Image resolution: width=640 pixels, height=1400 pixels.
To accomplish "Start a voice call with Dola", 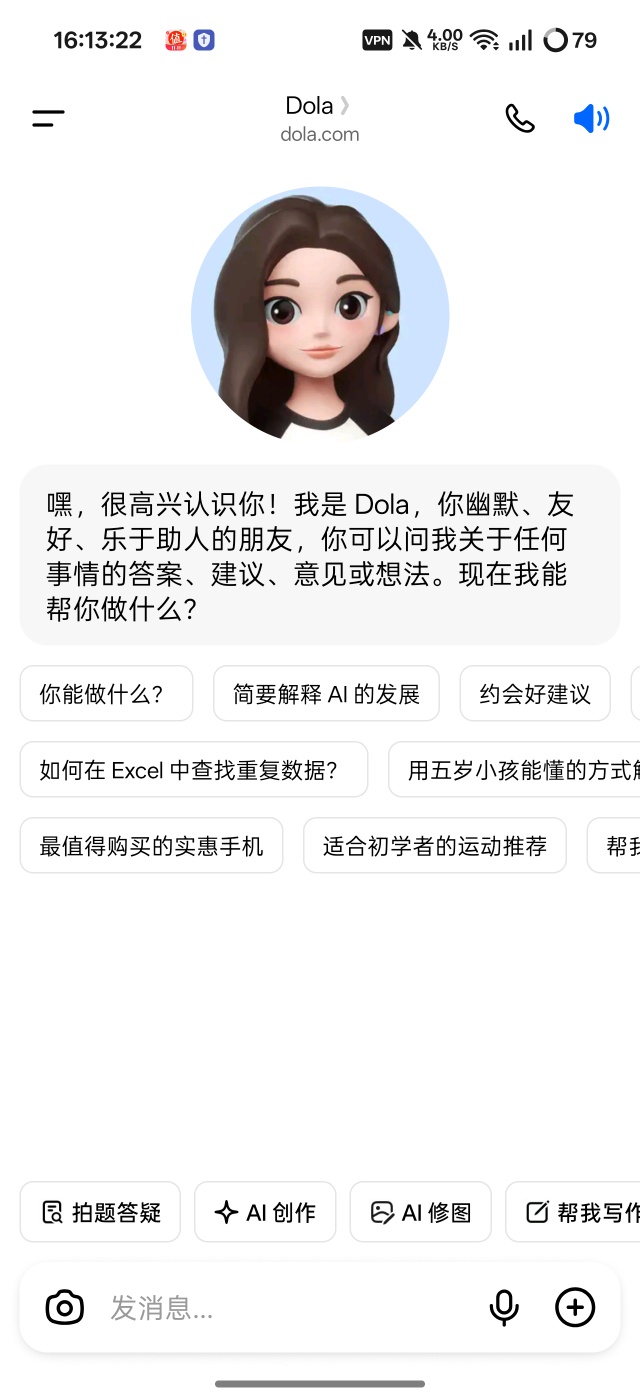I will coord(519,119).
